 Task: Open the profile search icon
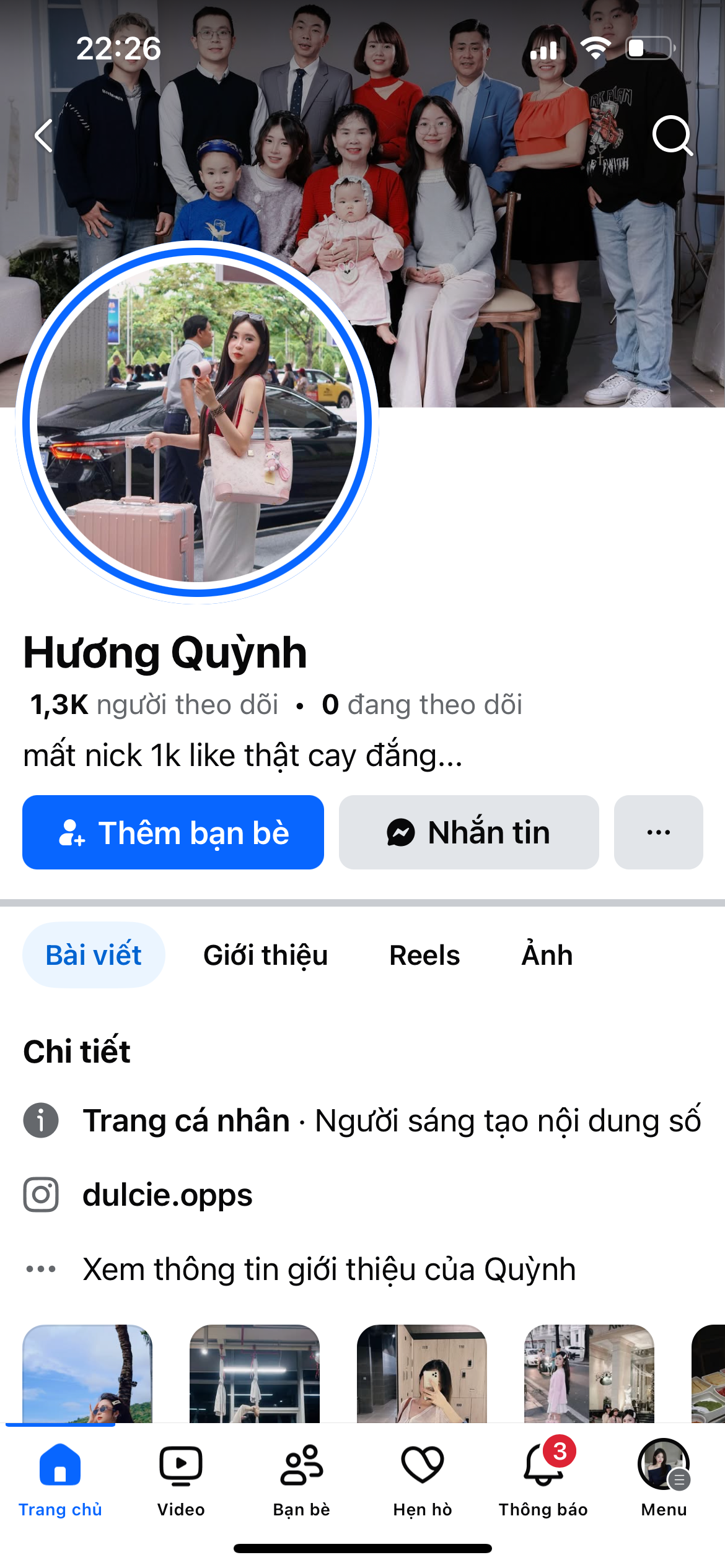pyautogui.click(x=672, y=134)
